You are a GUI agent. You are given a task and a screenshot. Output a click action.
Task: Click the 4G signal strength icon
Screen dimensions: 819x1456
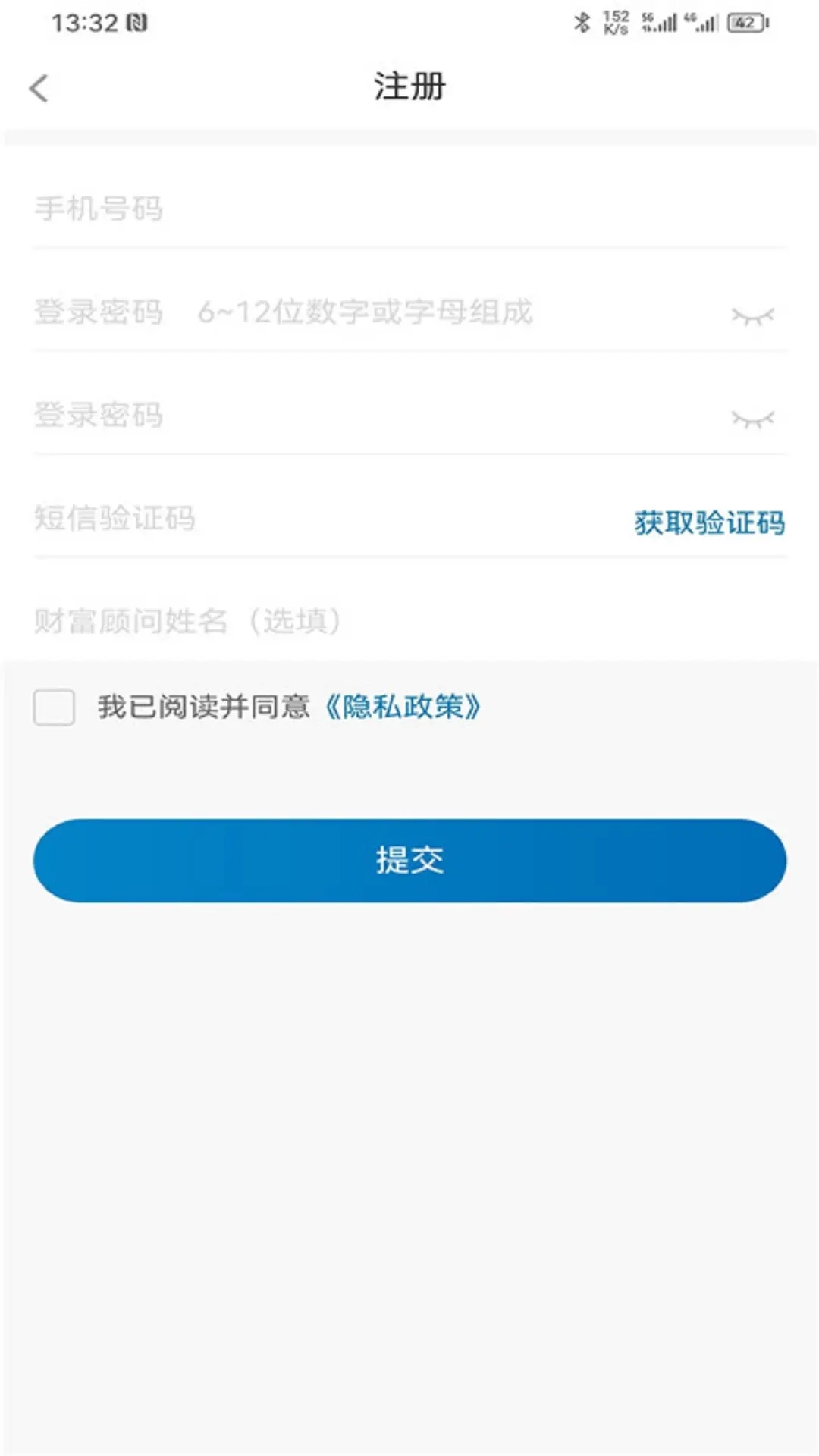[698, 21]
